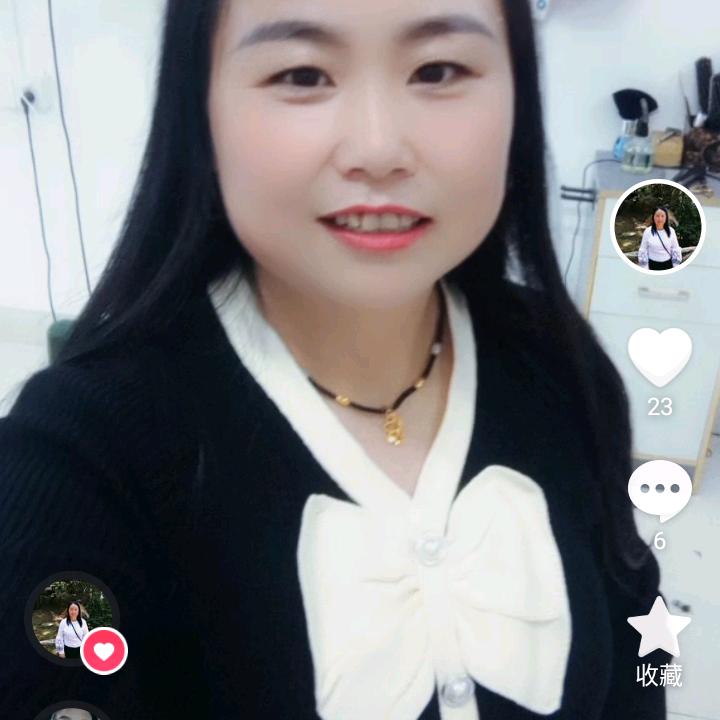Screen dimensions: 720x720
Task: Open the author's round profile avatar
Action: [658, 227]
